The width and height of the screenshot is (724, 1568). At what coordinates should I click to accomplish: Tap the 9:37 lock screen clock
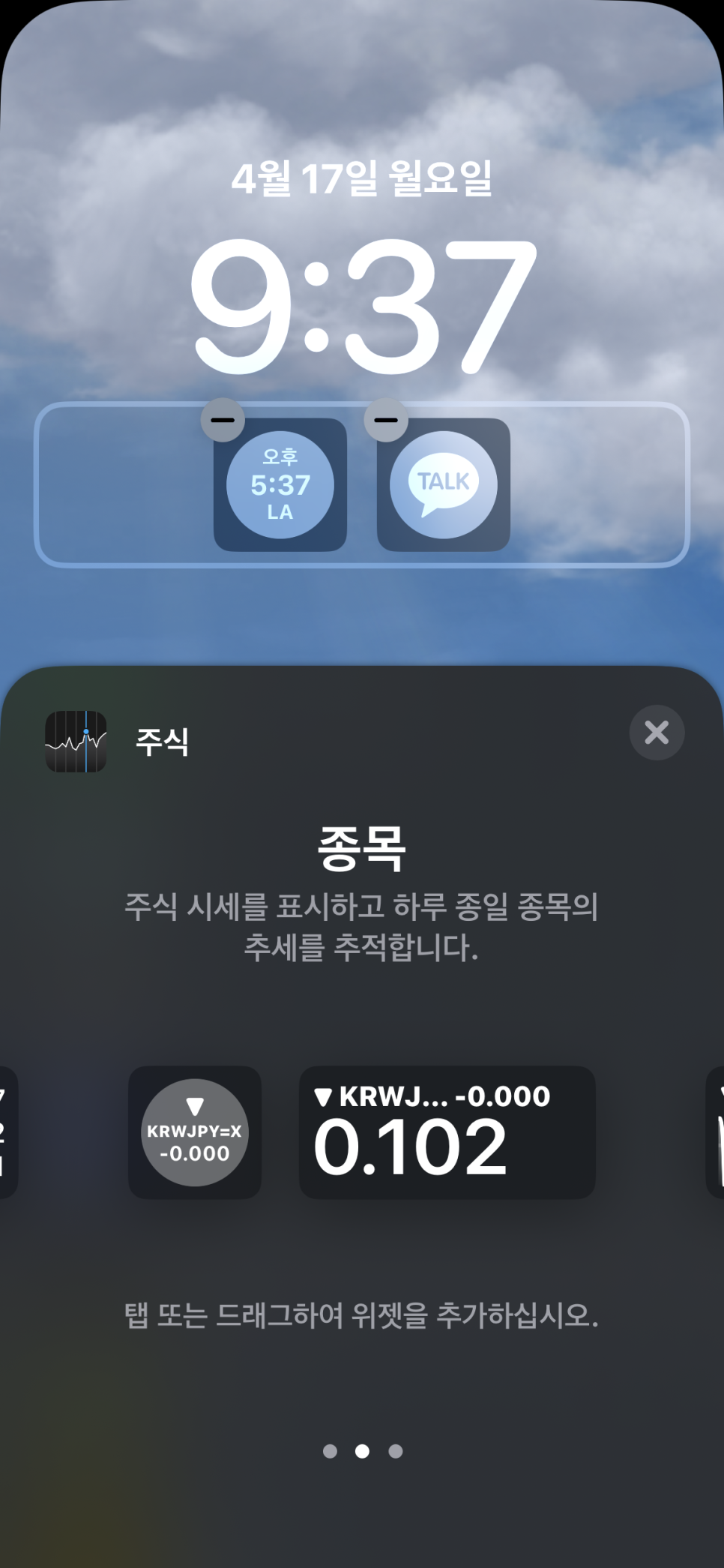click(362, 306)
